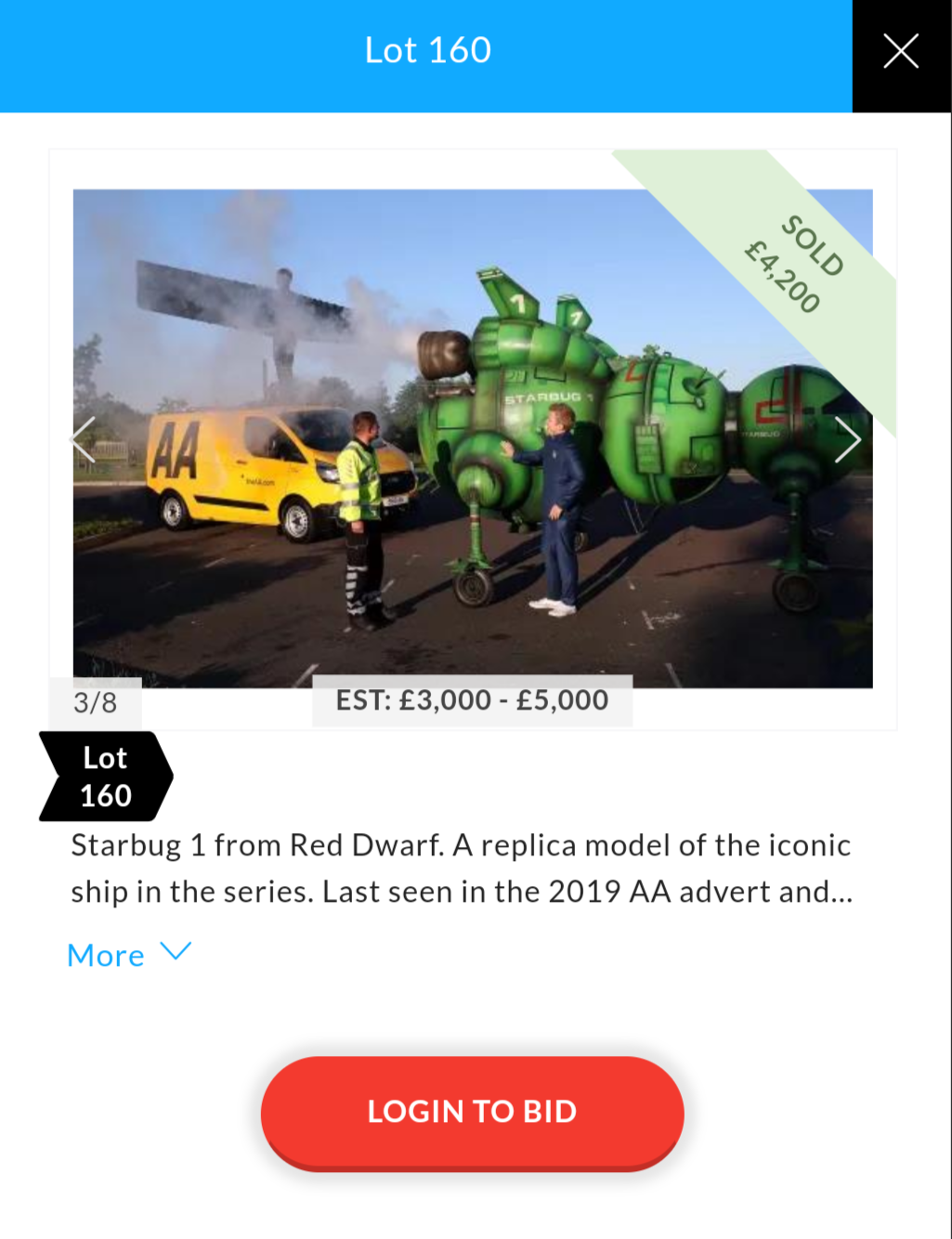952x1239 pixels.
Task: Close the Lot 160 dialog
Action: tap(901, 52)
